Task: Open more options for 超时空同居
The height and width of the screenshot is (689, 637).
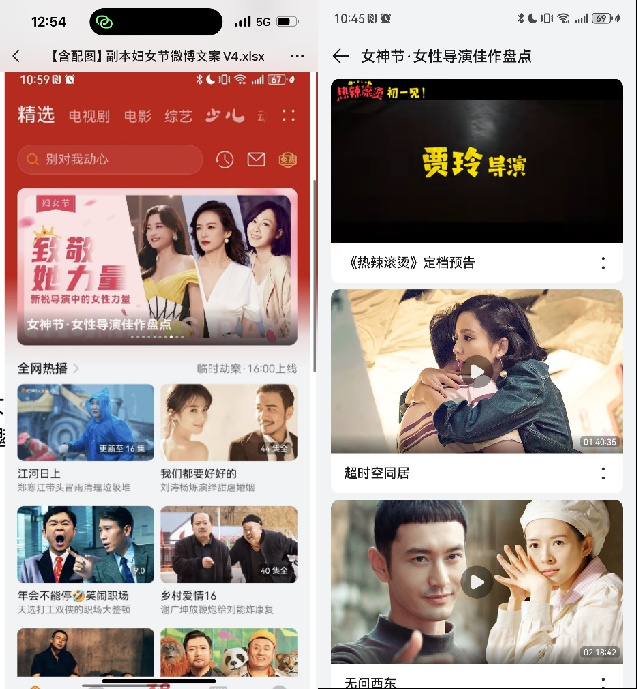Action: pos(603,473)
